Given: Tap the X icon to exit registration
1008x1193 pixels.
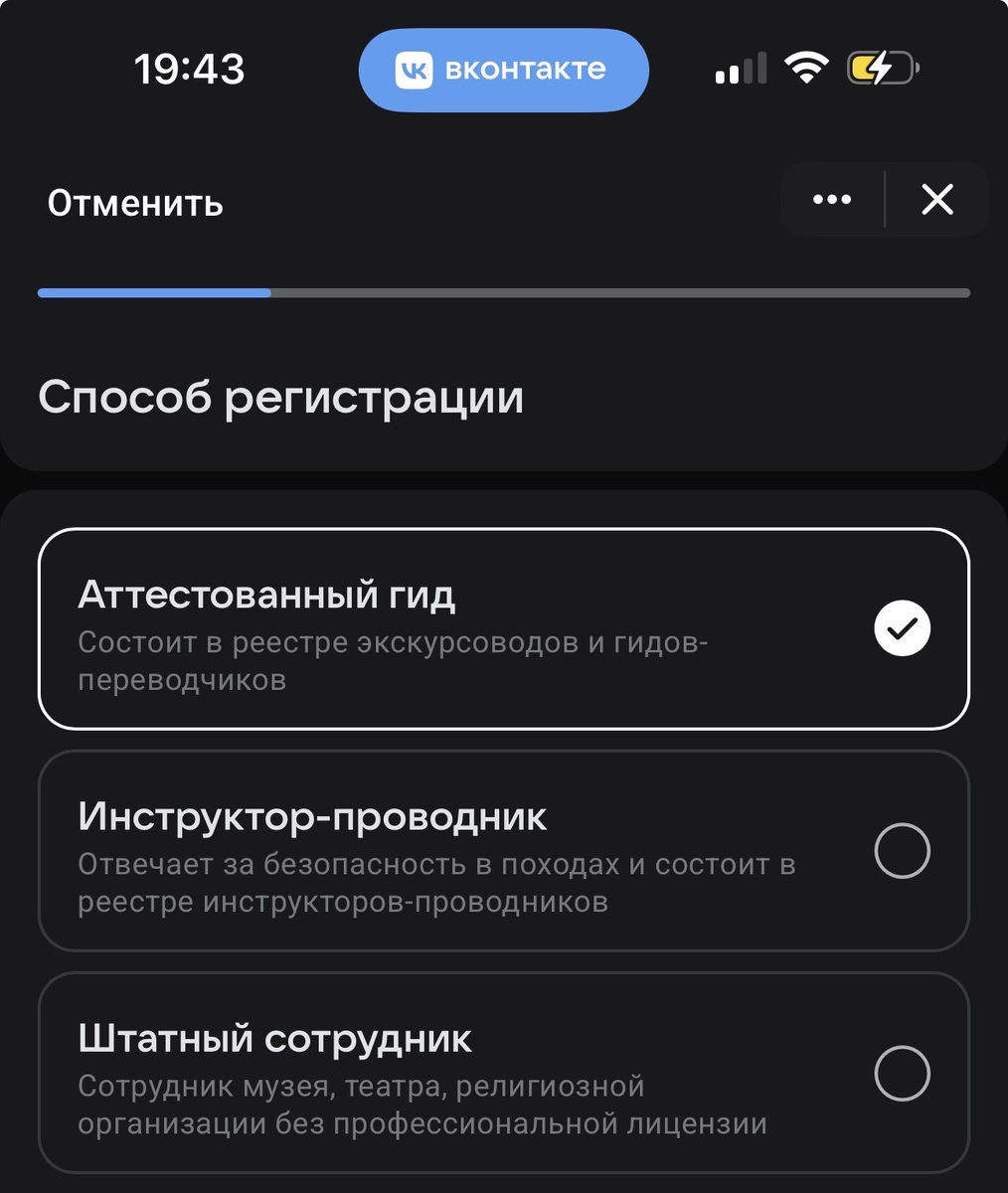Looking at the screenshot, I should (x=936, y=199).
